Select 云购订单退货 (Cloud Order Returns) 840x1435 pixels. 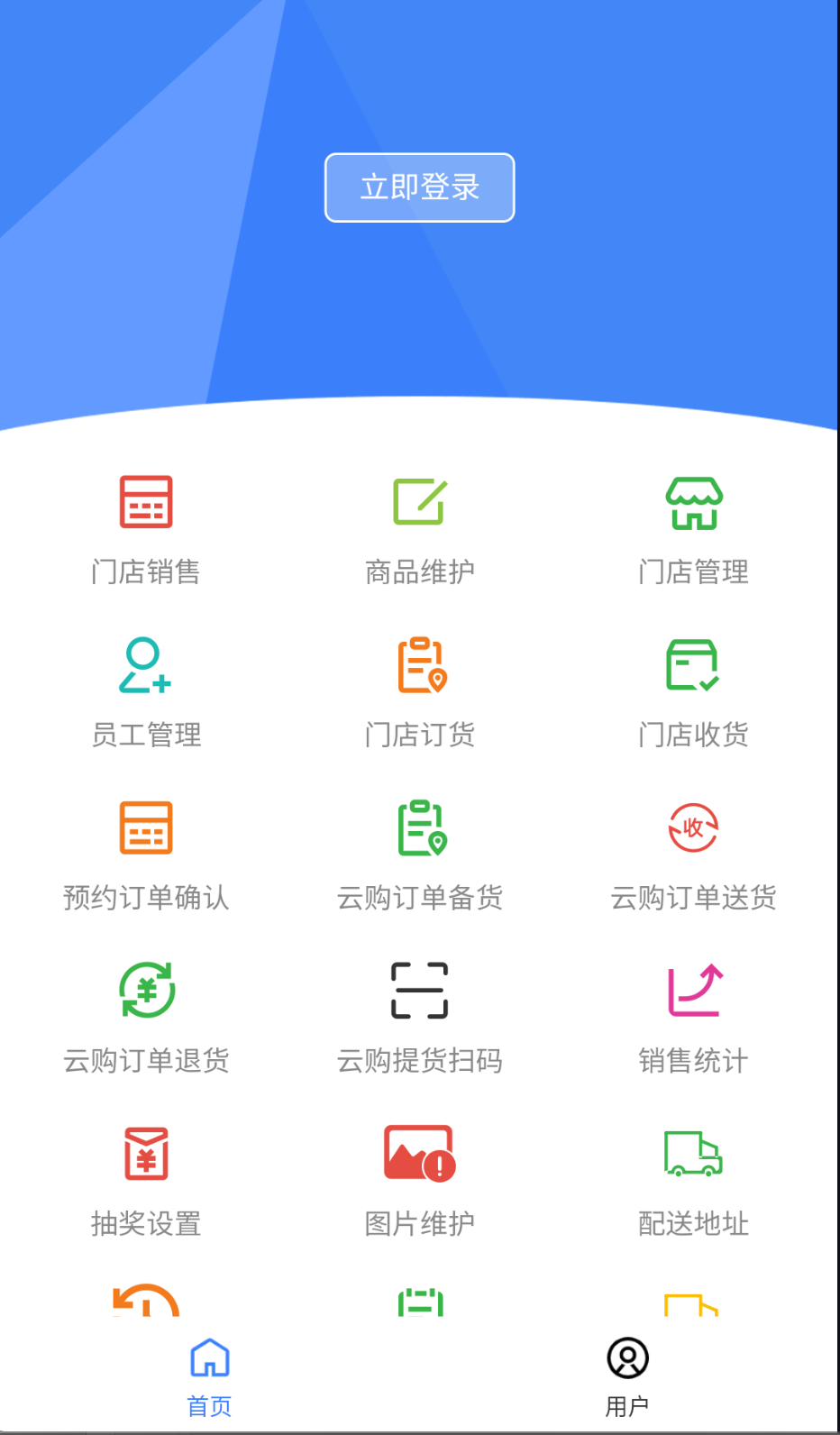tap(146, 990)
